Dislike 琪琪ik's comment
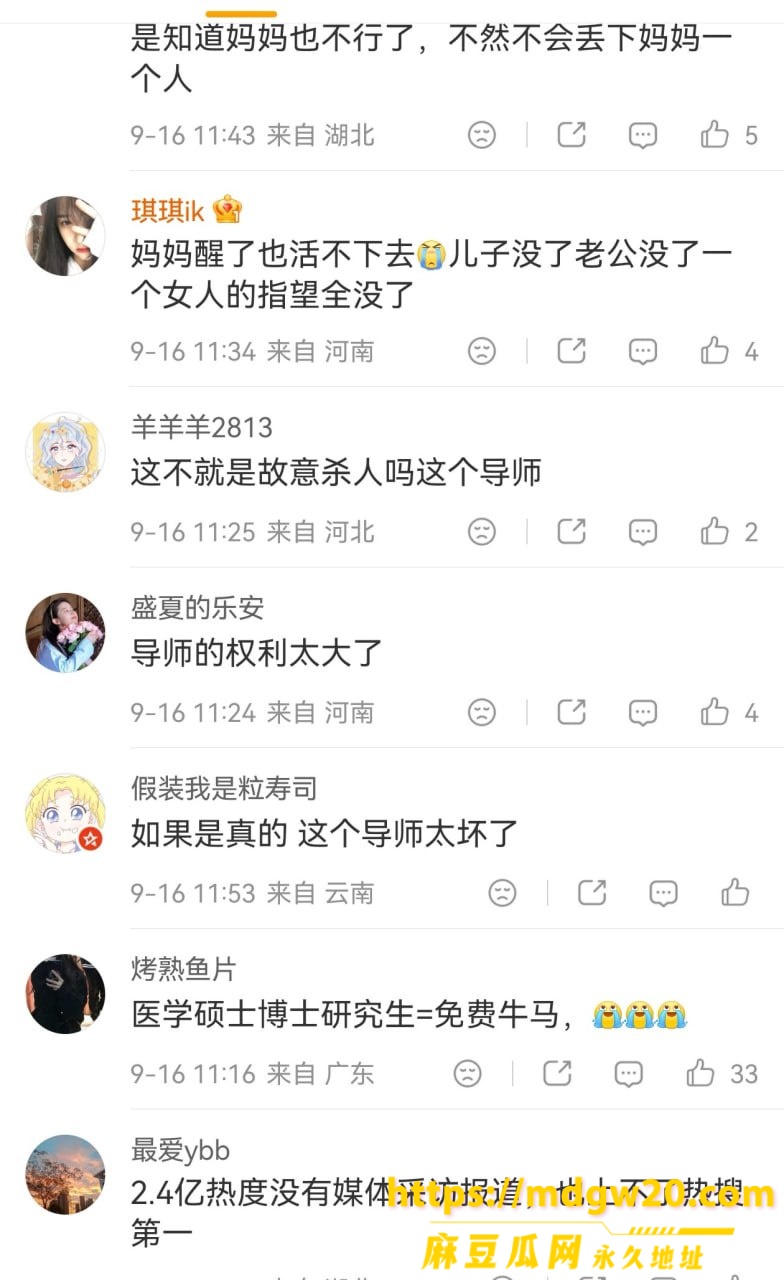784x1280 pixels. tap(482, 350)
